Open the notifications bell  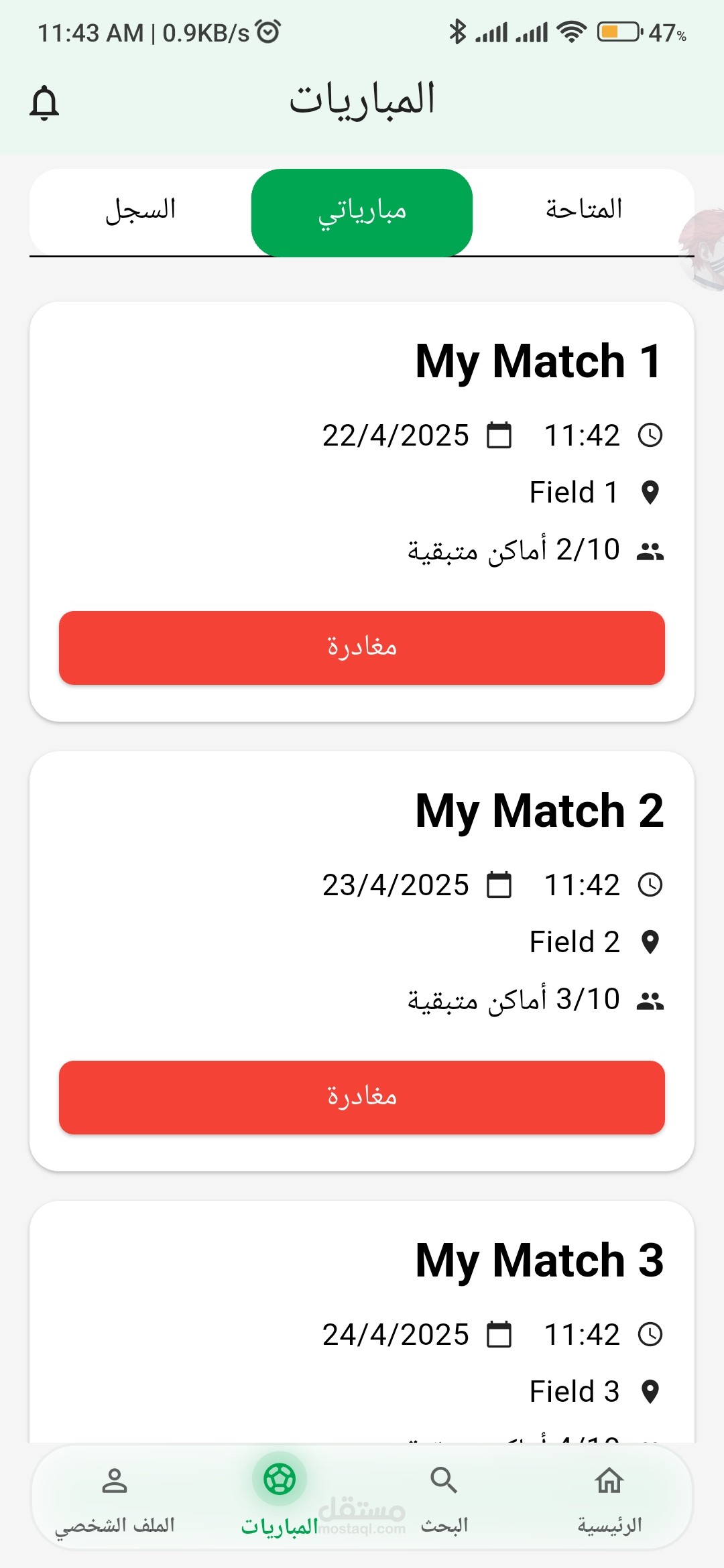point(44,103)
